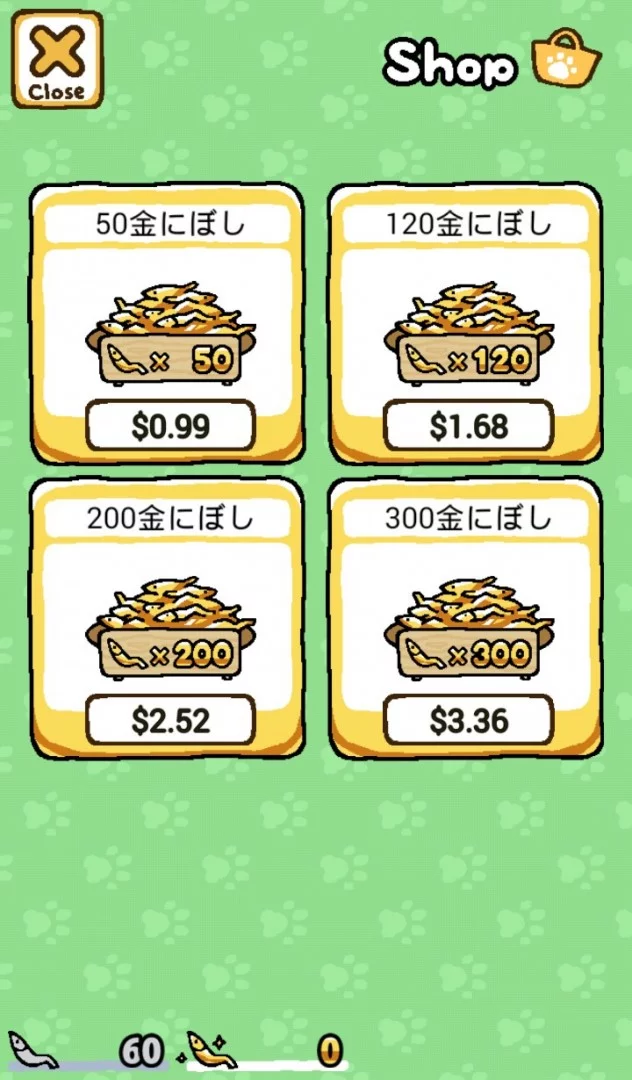Purchase the 300 gold niboshi pack for $3.36
Viewport: 632px width, 1080px height.
coord(468,720)
